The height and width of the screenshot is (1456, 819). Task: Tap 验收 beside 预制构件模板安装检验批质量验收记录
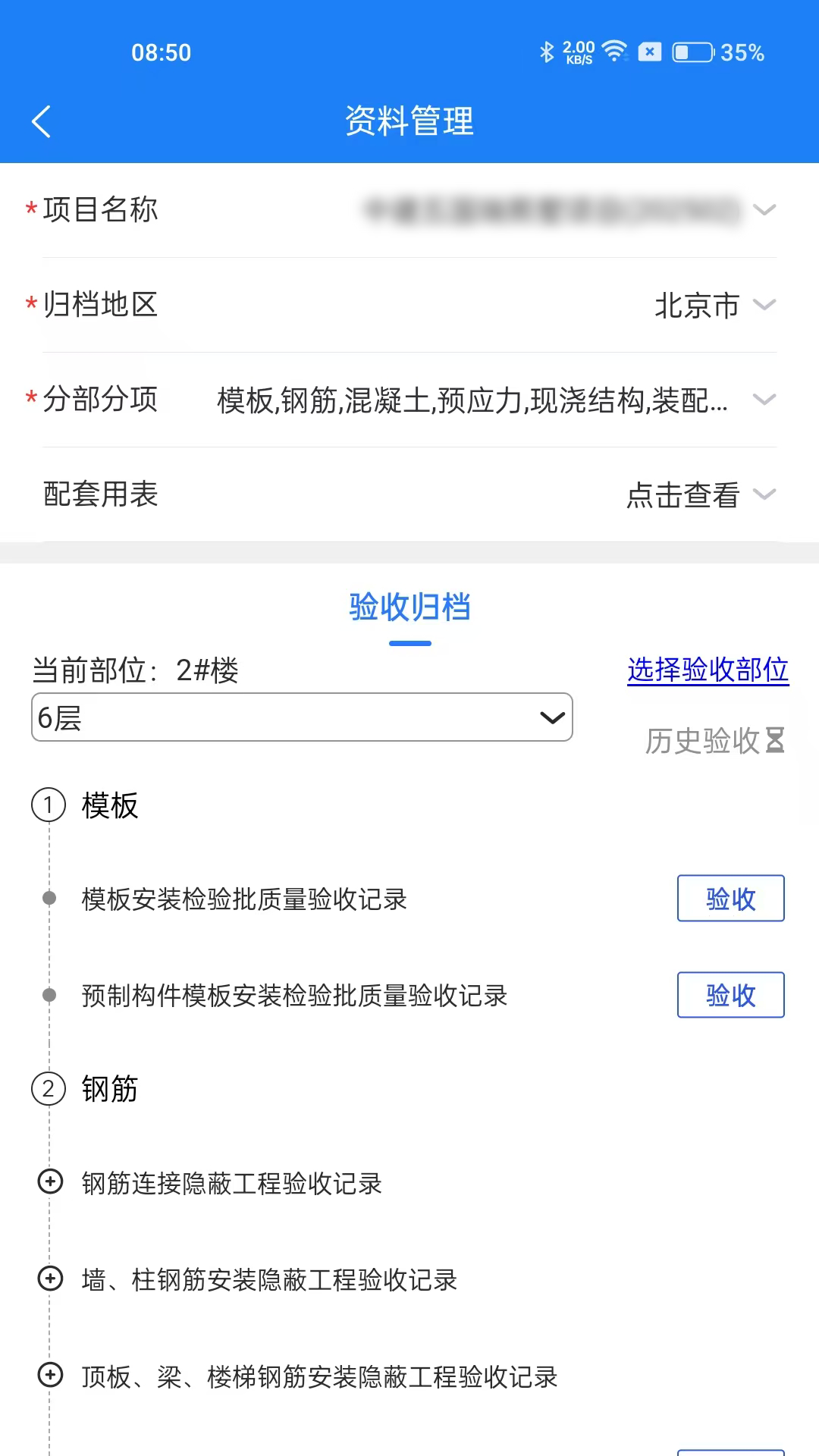point(730,996)
